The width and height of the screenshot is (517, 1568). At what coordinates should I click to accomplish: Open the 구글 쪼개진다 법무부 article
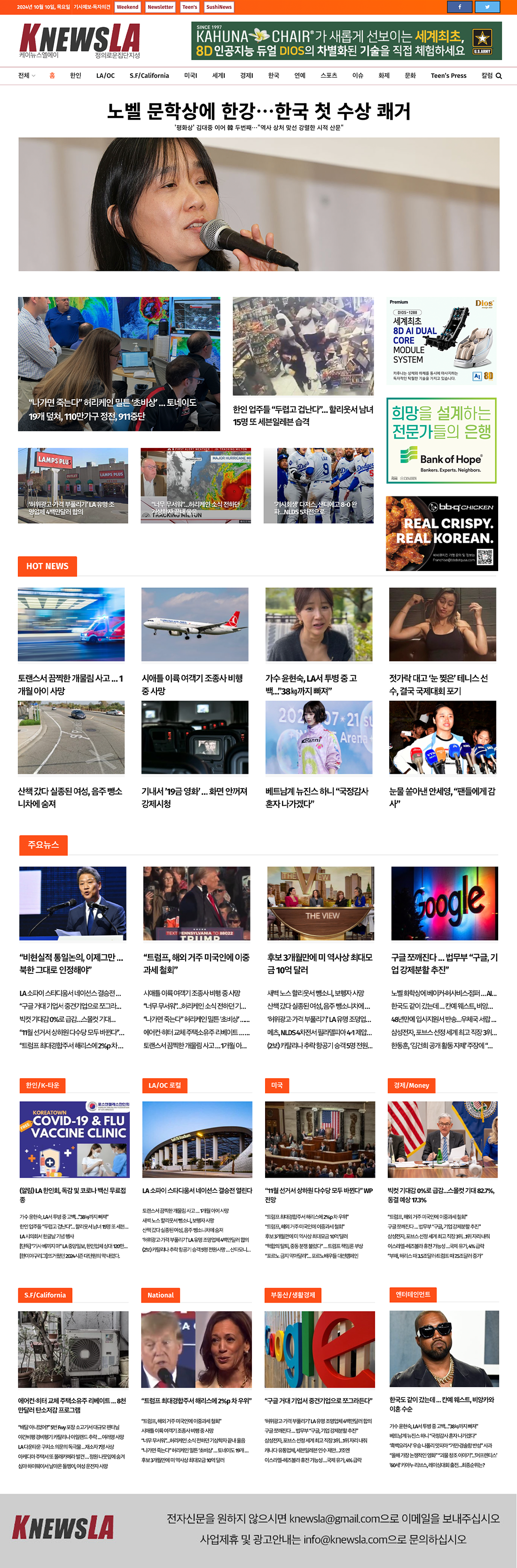tap(444, 963)
